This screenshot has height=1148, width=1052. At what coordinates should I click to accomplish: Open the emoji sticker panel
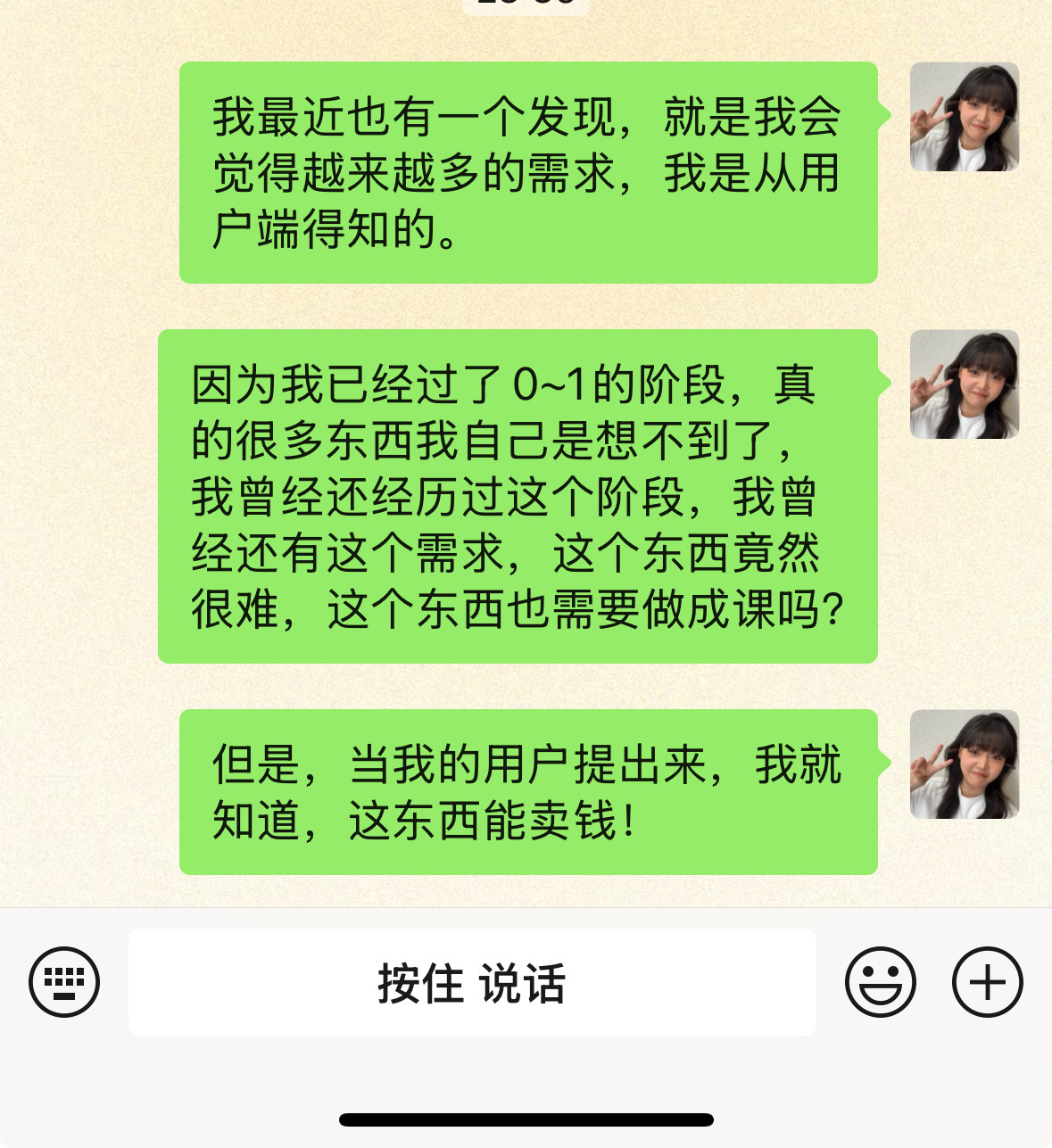point(881,982)
